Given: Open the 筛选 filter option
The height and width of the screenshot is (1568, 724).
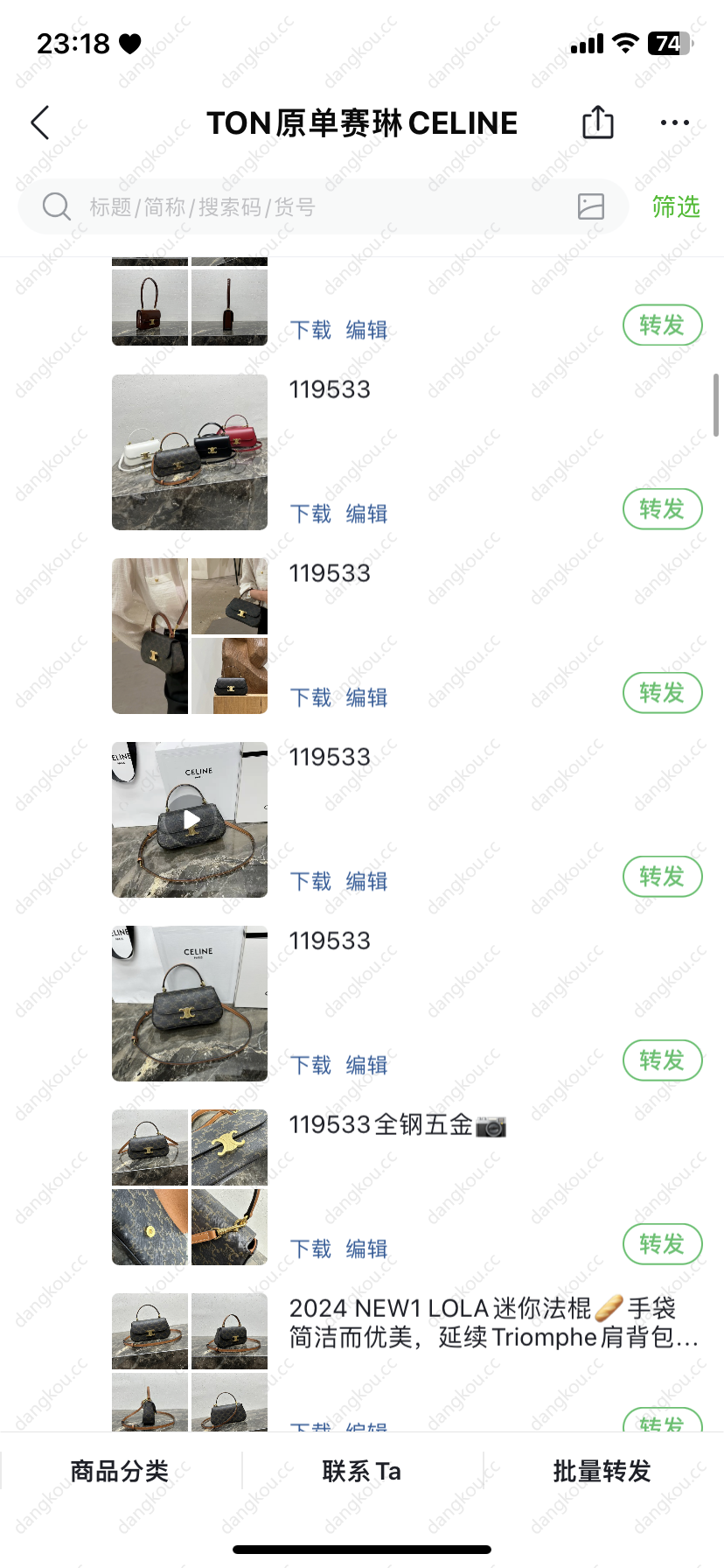Looking at the screenshot, I should (x=675, y=206).
